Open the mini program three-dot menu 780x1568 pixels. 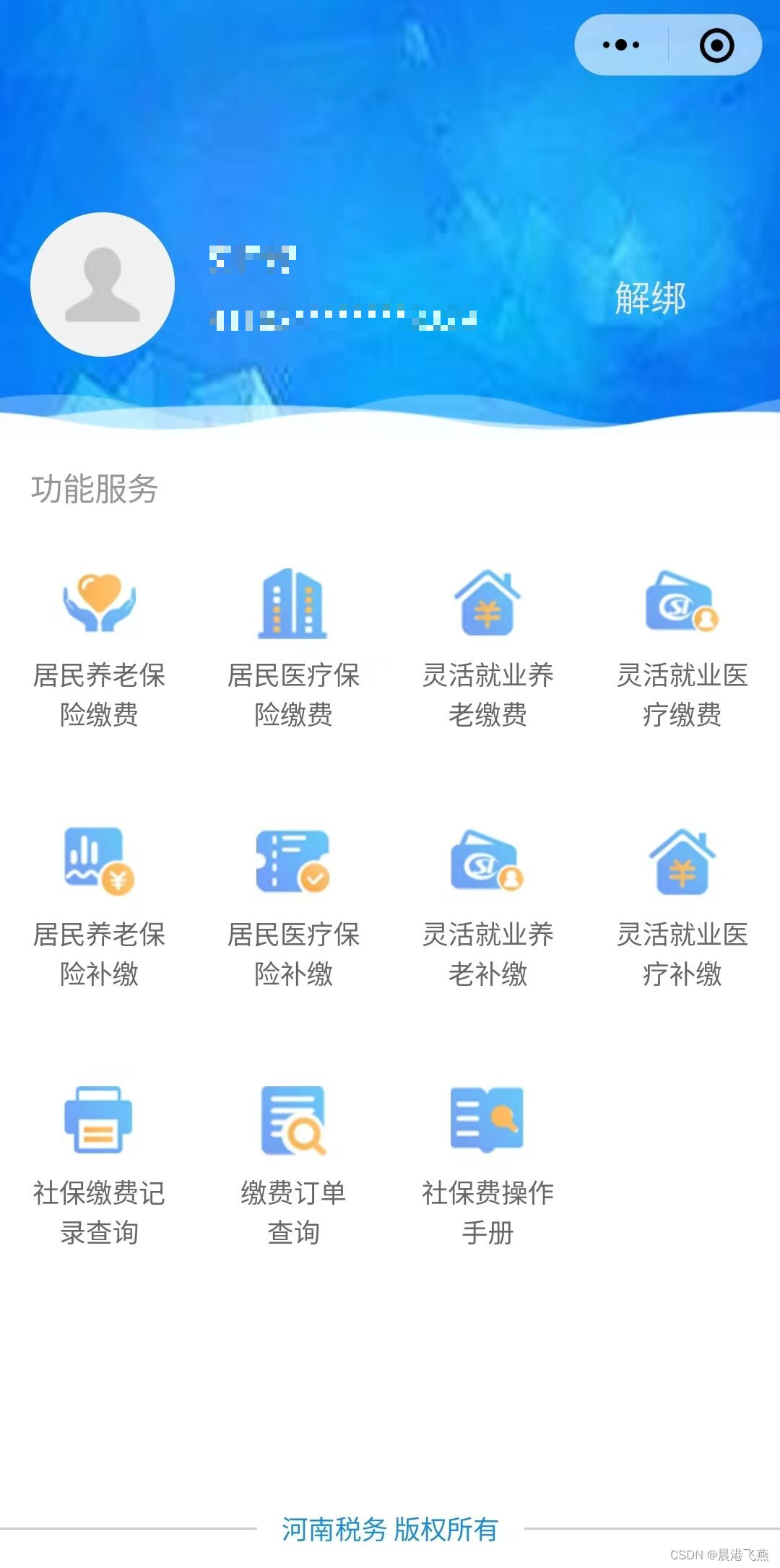click(621, 45)
